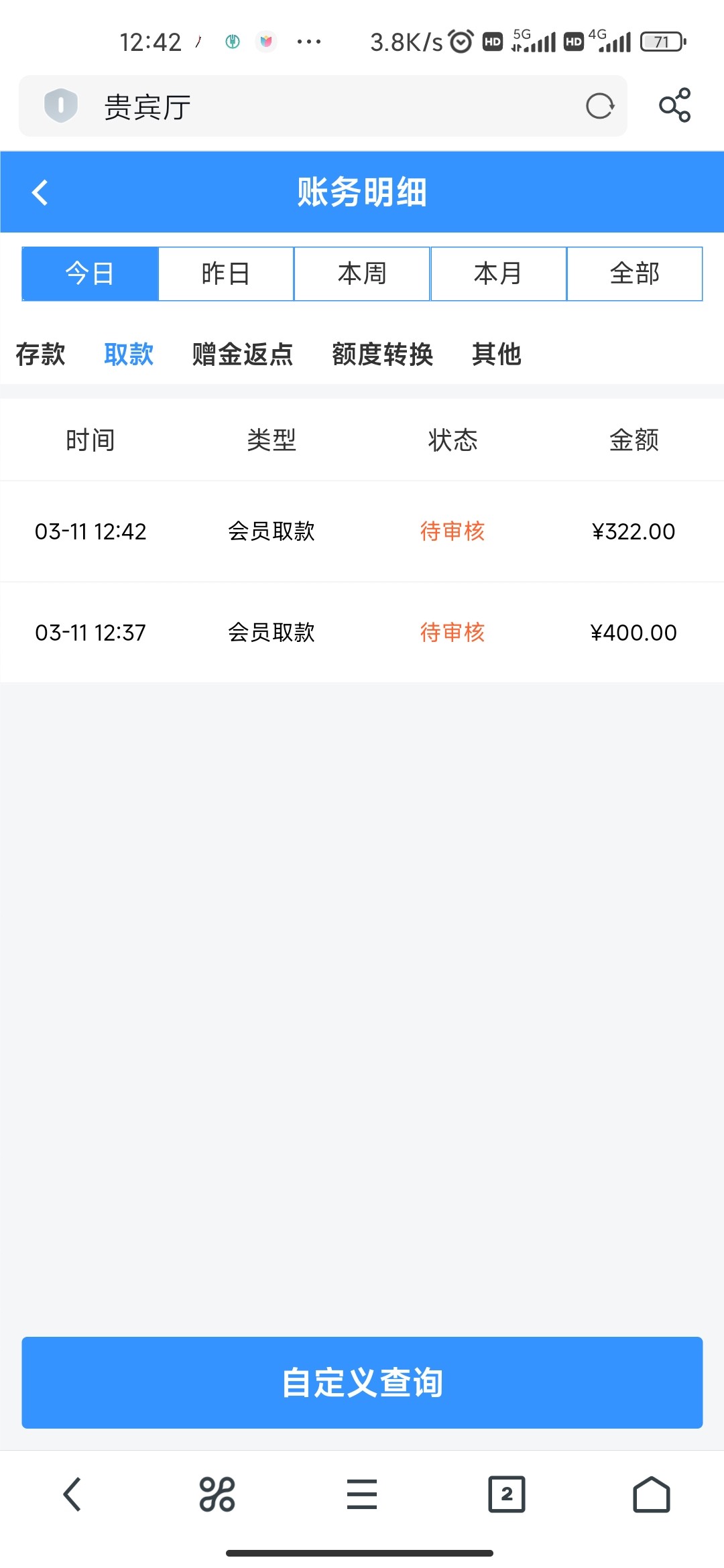Switch to the 存款 category
The width and height of the screenshot is (724, 1568).
pos(40,354)
